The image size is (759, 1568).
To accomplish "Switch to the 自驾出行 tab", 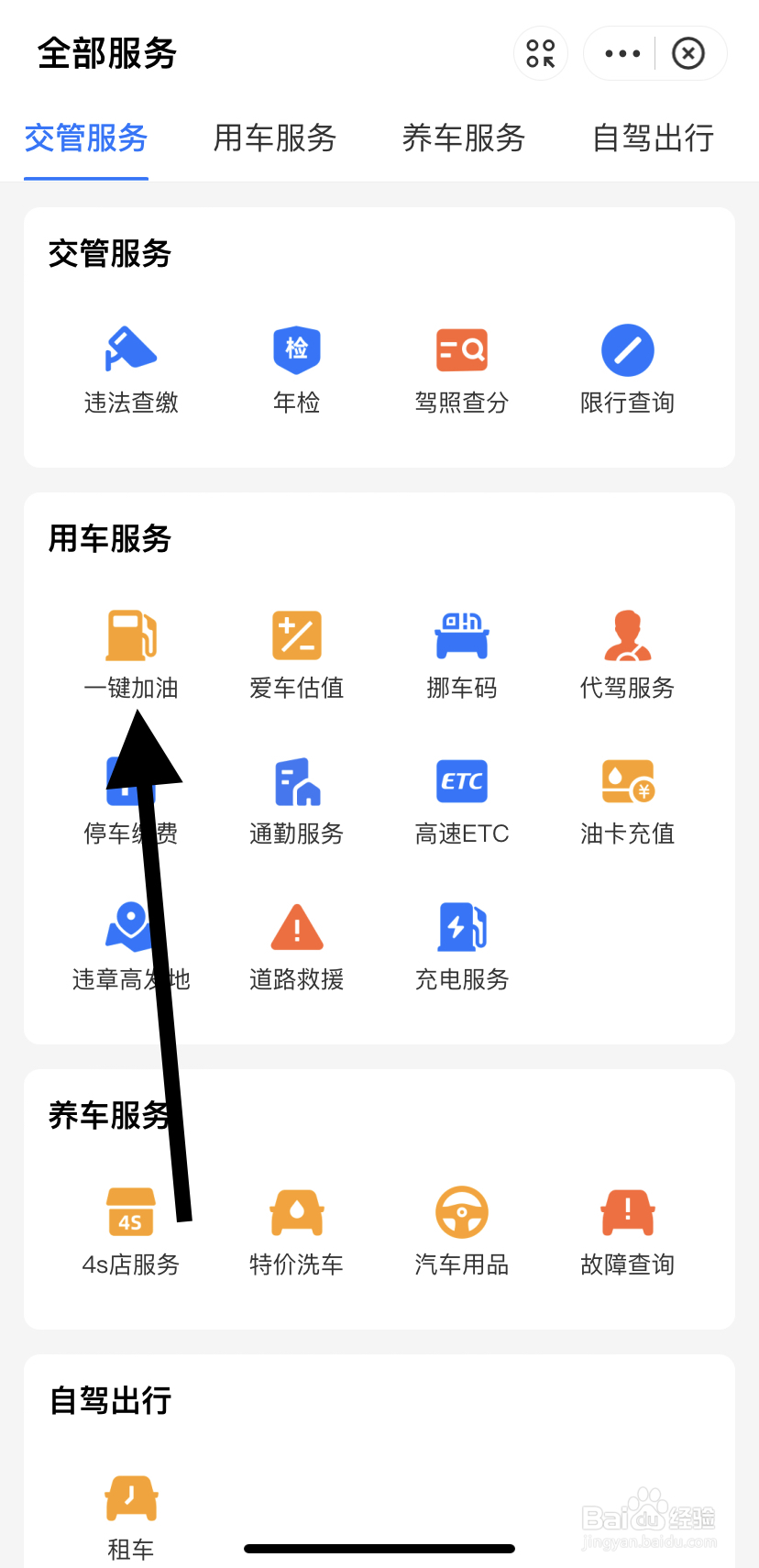I will pos(654,138).
